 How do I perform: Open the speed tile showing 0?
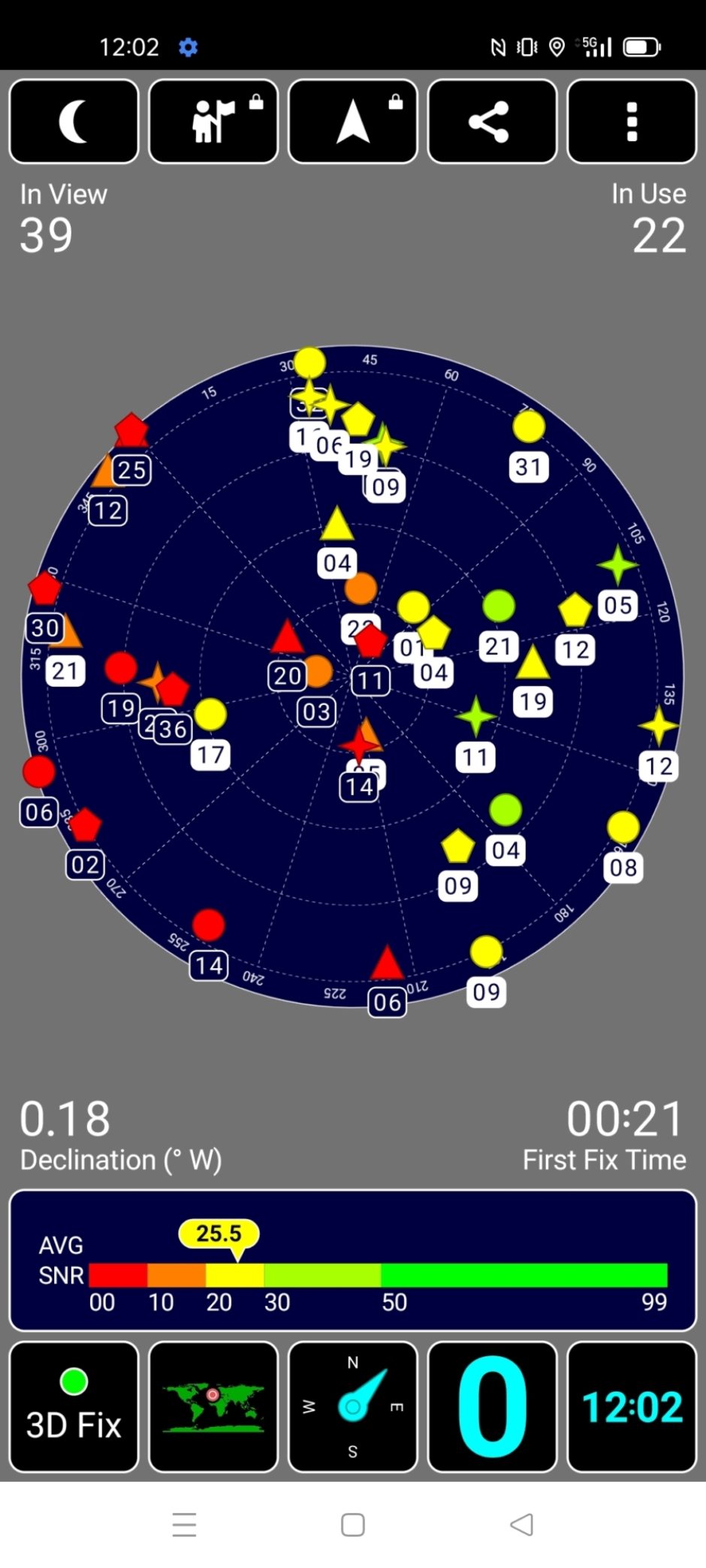(492, 1407)
